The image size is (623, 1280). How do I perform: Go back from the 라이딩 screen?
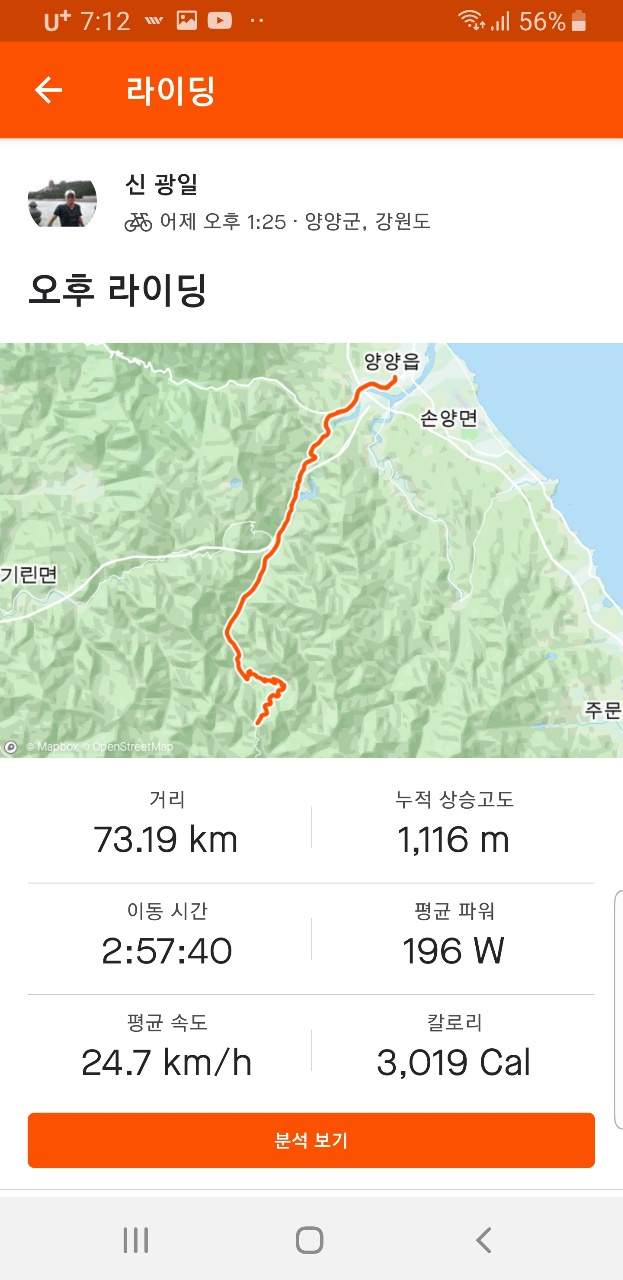(48, 90)
